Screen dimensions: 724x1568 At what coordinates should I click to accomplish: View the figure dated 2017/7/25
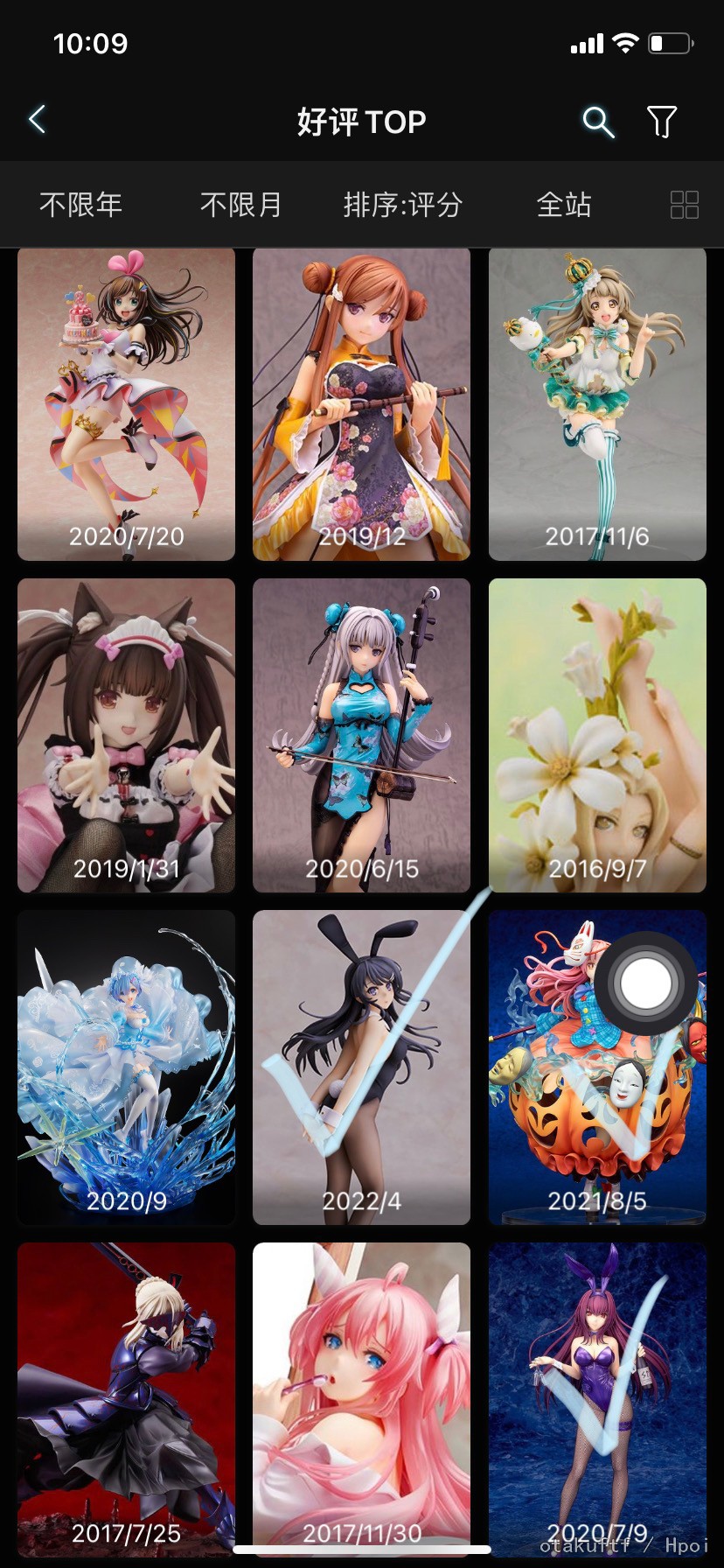coord(127,1396)
